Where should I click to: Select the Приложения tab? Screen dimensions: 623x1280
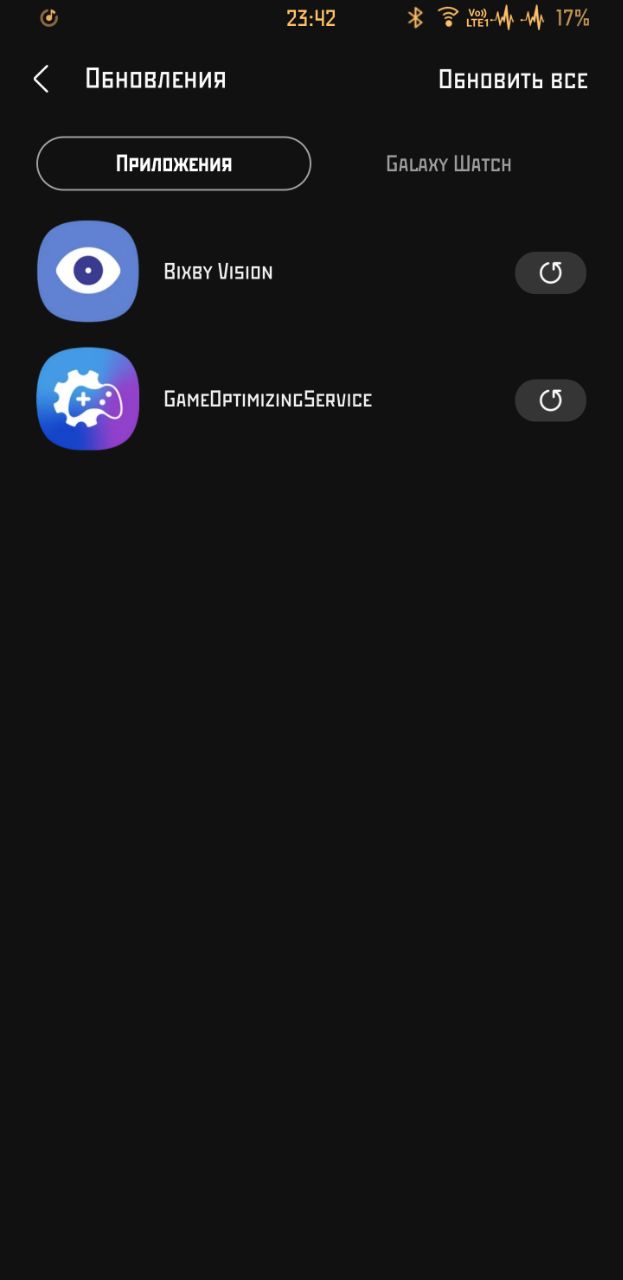[174, 163]
